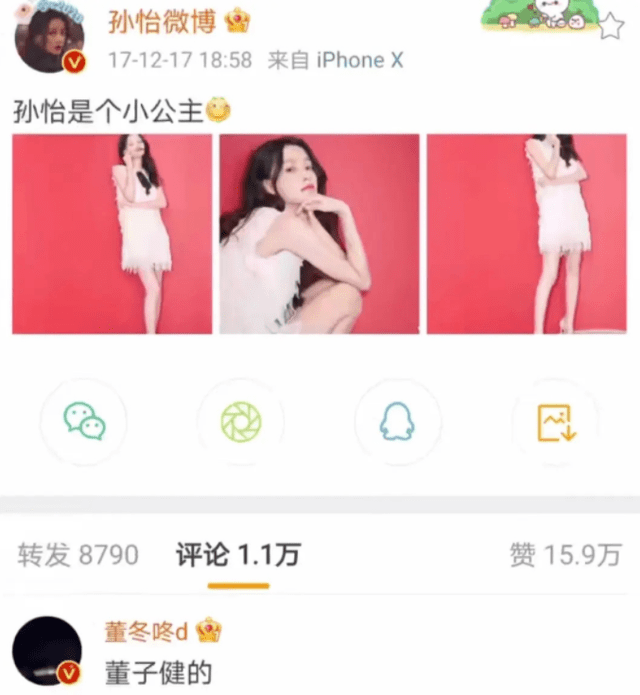Switch to the 转发 8790 tab

[x=78, y=555]
